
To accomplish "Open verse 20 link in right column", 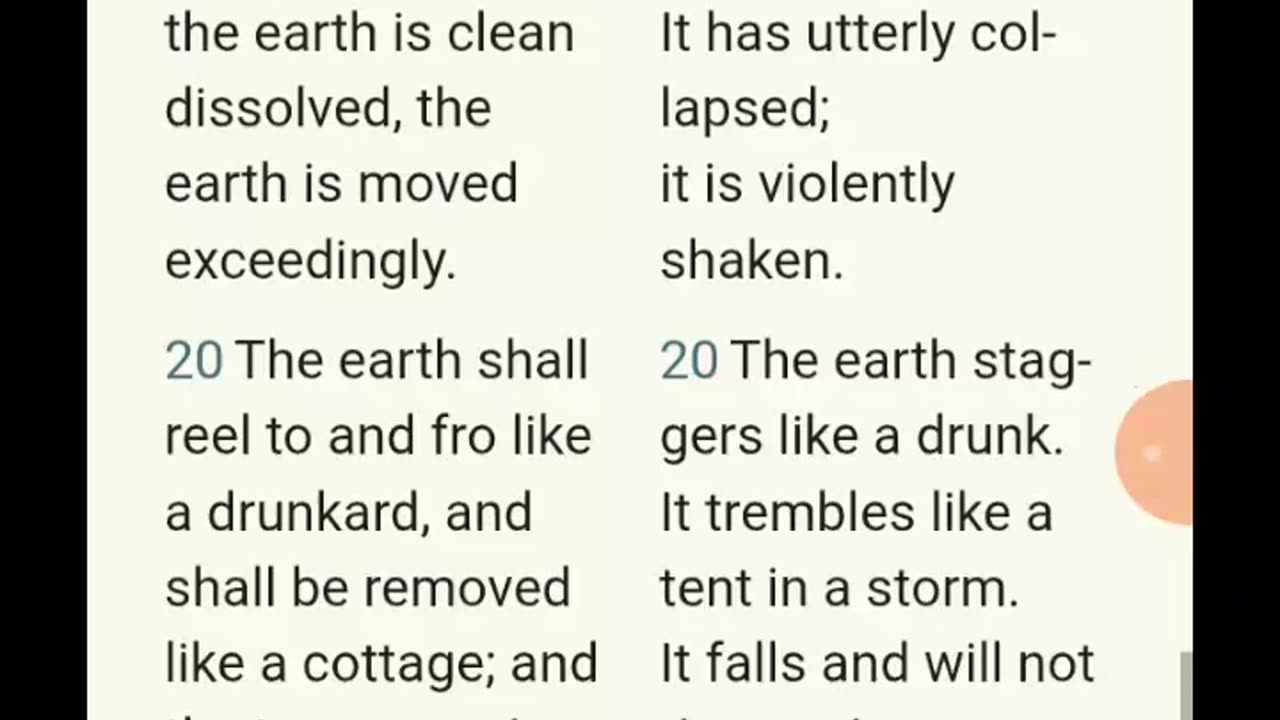I will click(688, 361).
